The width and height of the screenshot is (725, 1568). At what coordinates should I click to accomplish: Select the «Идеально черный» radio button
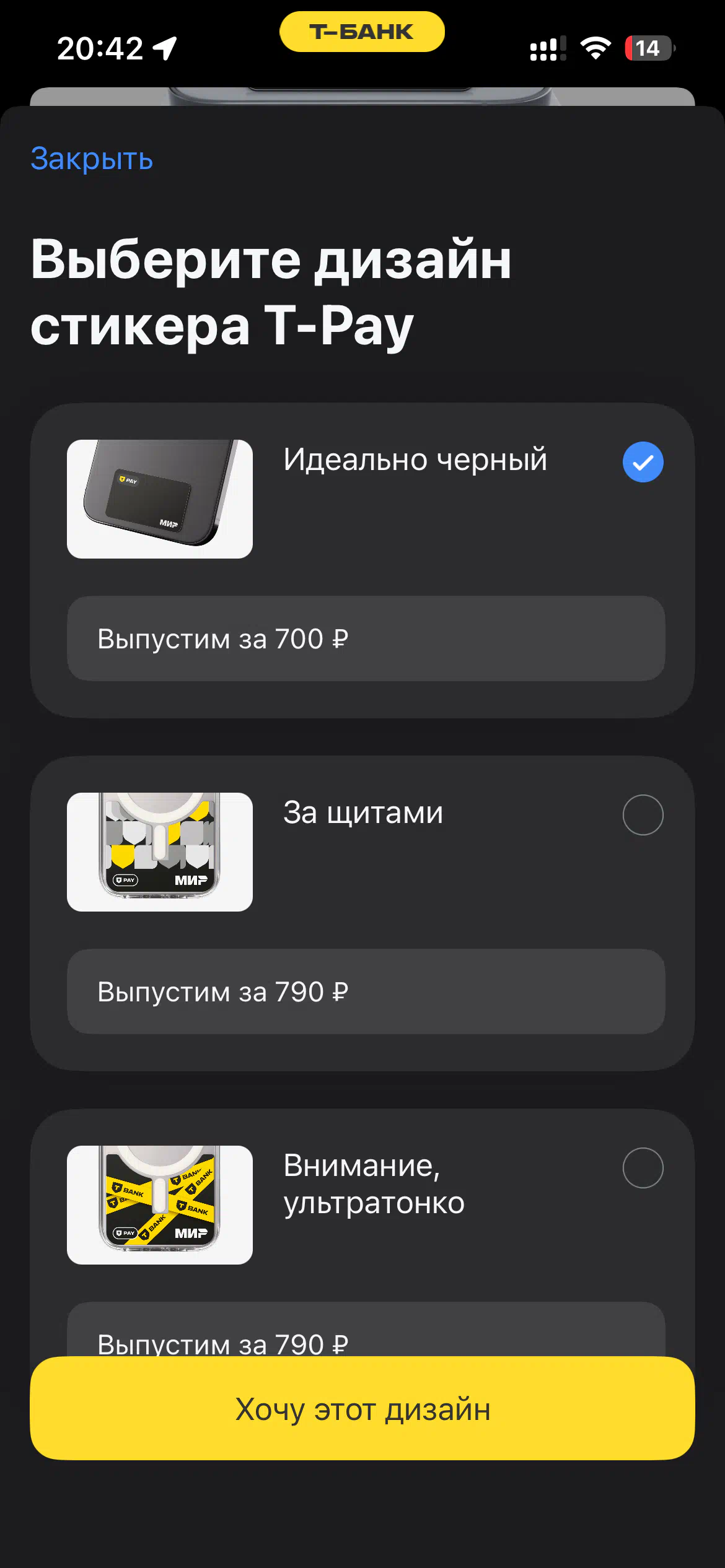(x=643, y=462)
